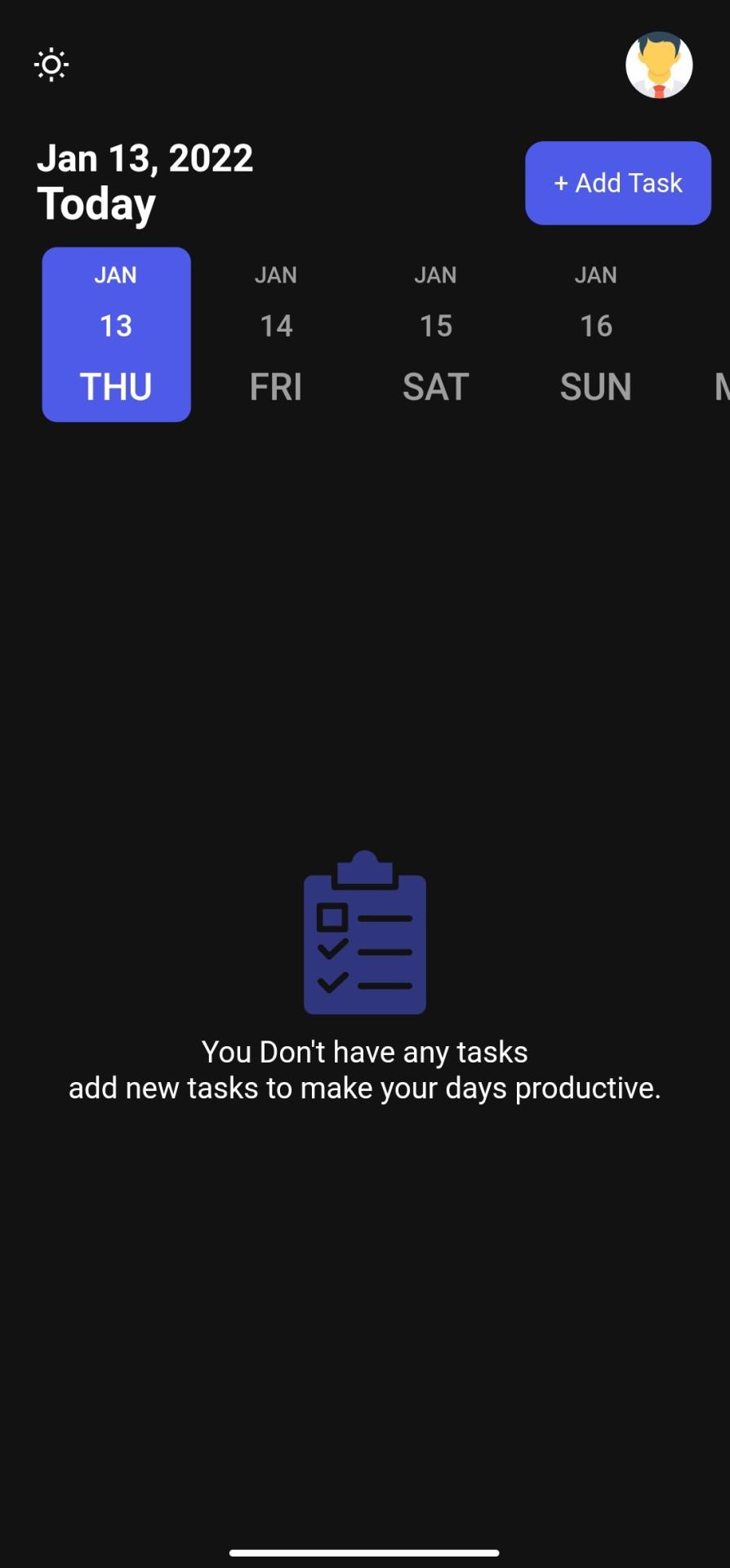Select Thursday Jan 13 in date strip
This screenshot has height=1568, width=730.
tap(116, 334)
